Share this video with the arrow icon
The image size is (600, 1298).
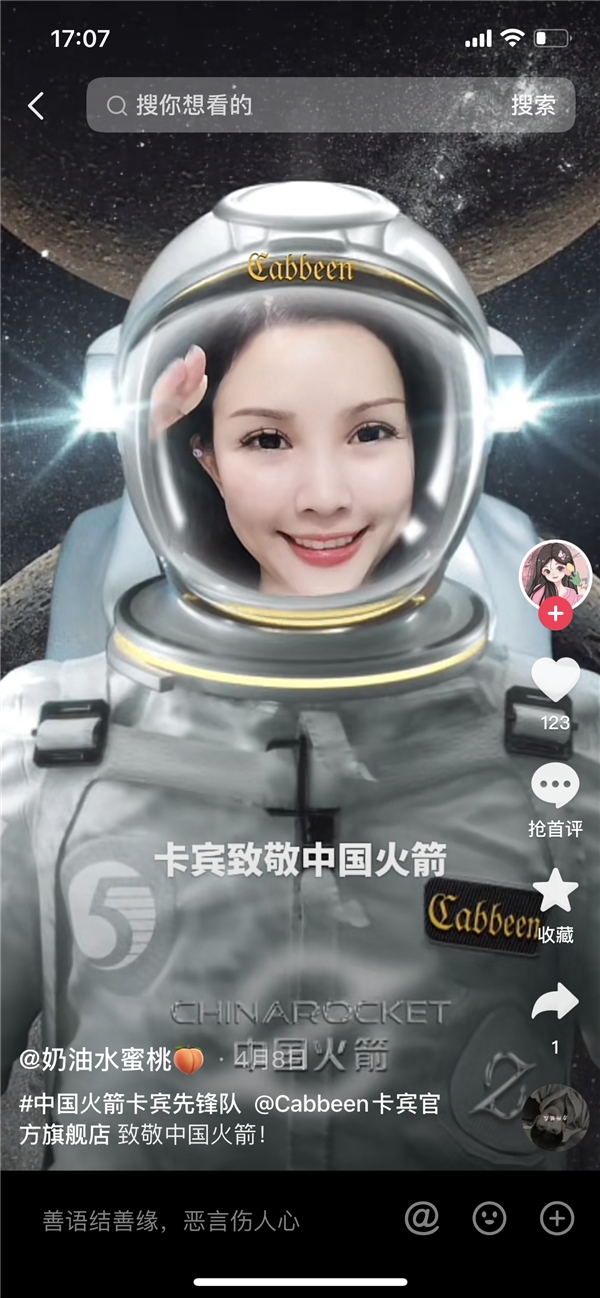(555, 1002)
